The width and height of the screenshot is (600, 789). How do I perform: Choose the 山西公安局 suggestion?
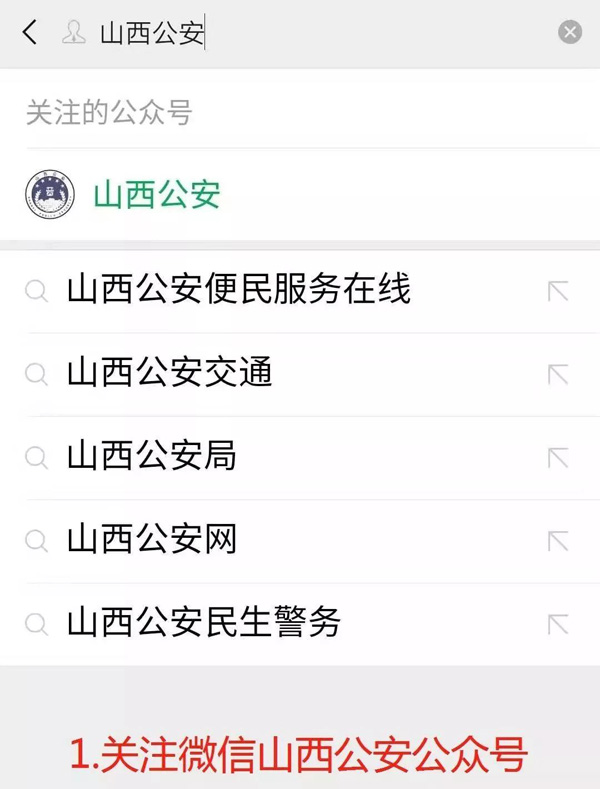[x=152, y=457]
